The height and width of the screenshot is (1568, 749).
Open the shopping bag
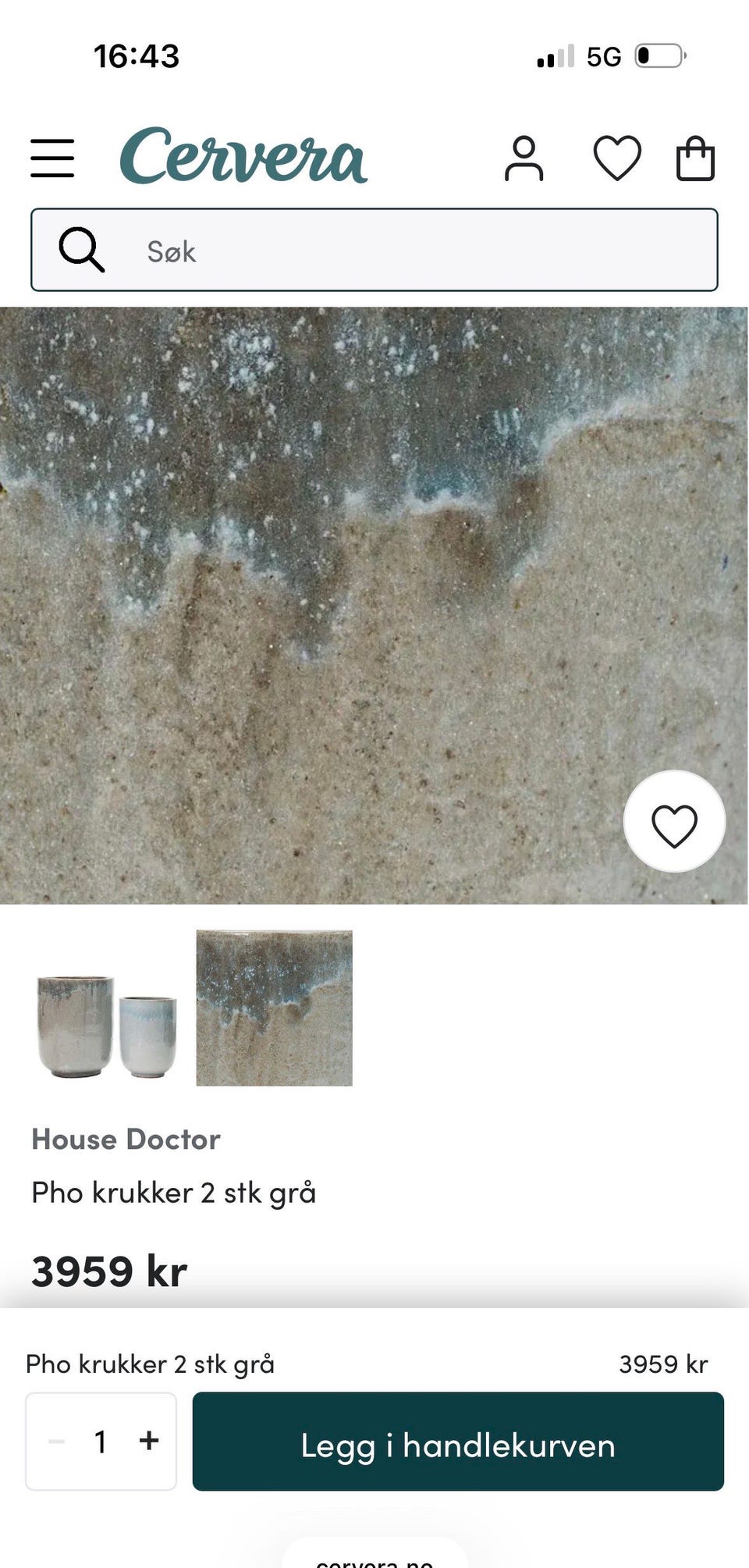coord(695,158)
